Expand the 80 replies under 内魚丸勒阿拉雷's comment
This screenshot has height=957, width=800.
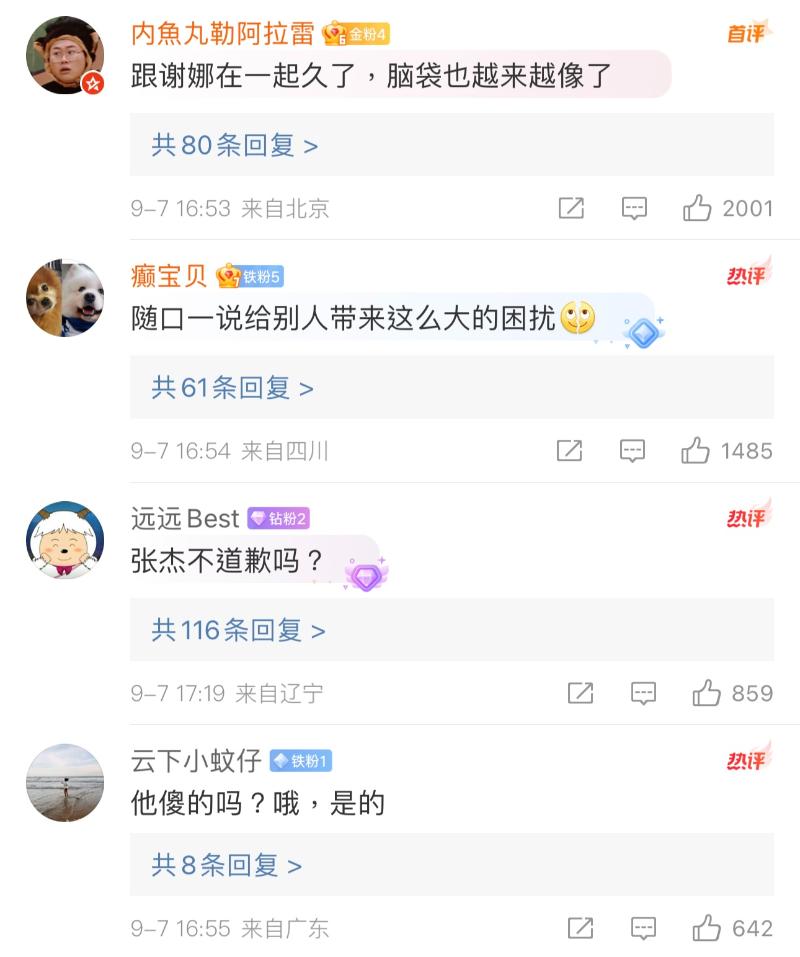click(x=234, y=146)
